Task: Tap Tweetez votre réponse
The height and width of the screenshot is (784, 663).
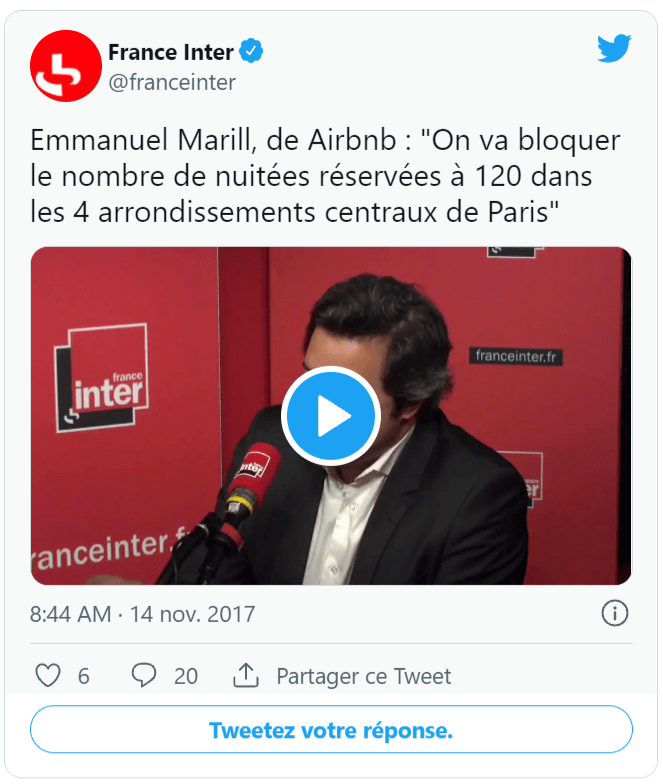Action: [x=331, y=729]
